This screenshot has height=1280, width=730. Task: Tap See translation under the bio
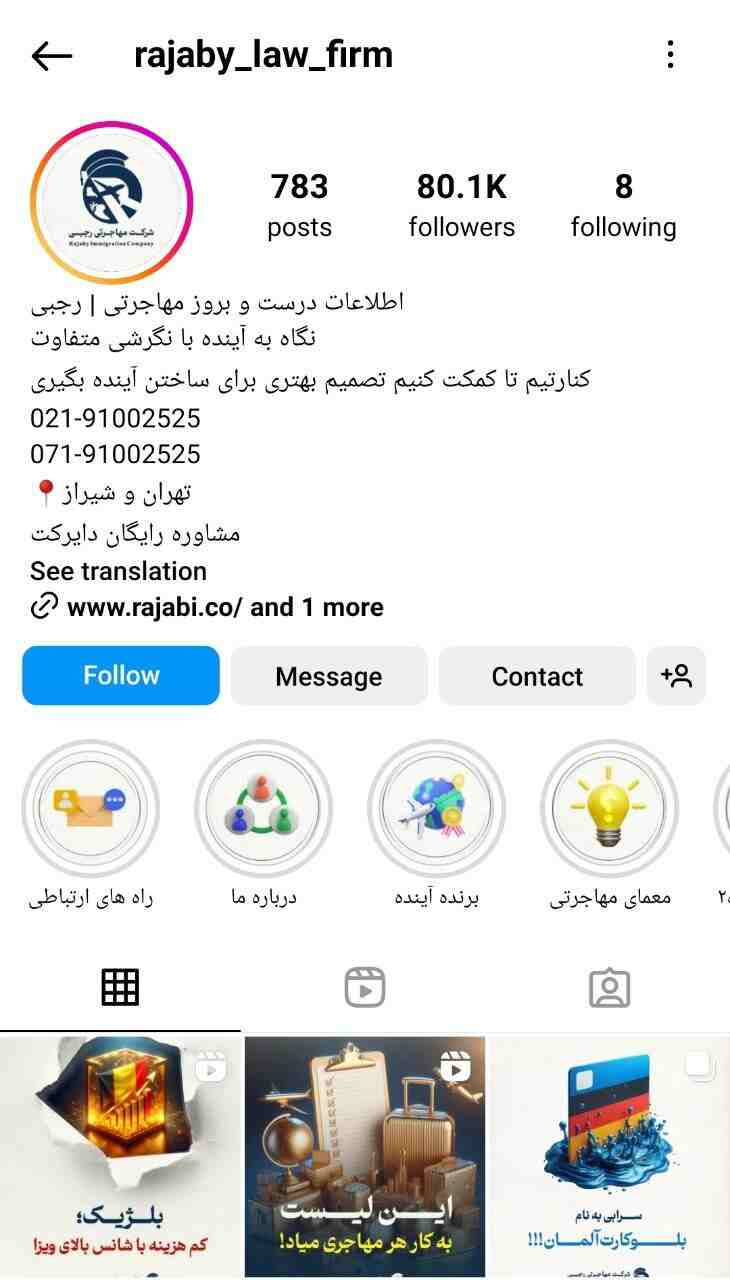point(118,571)
